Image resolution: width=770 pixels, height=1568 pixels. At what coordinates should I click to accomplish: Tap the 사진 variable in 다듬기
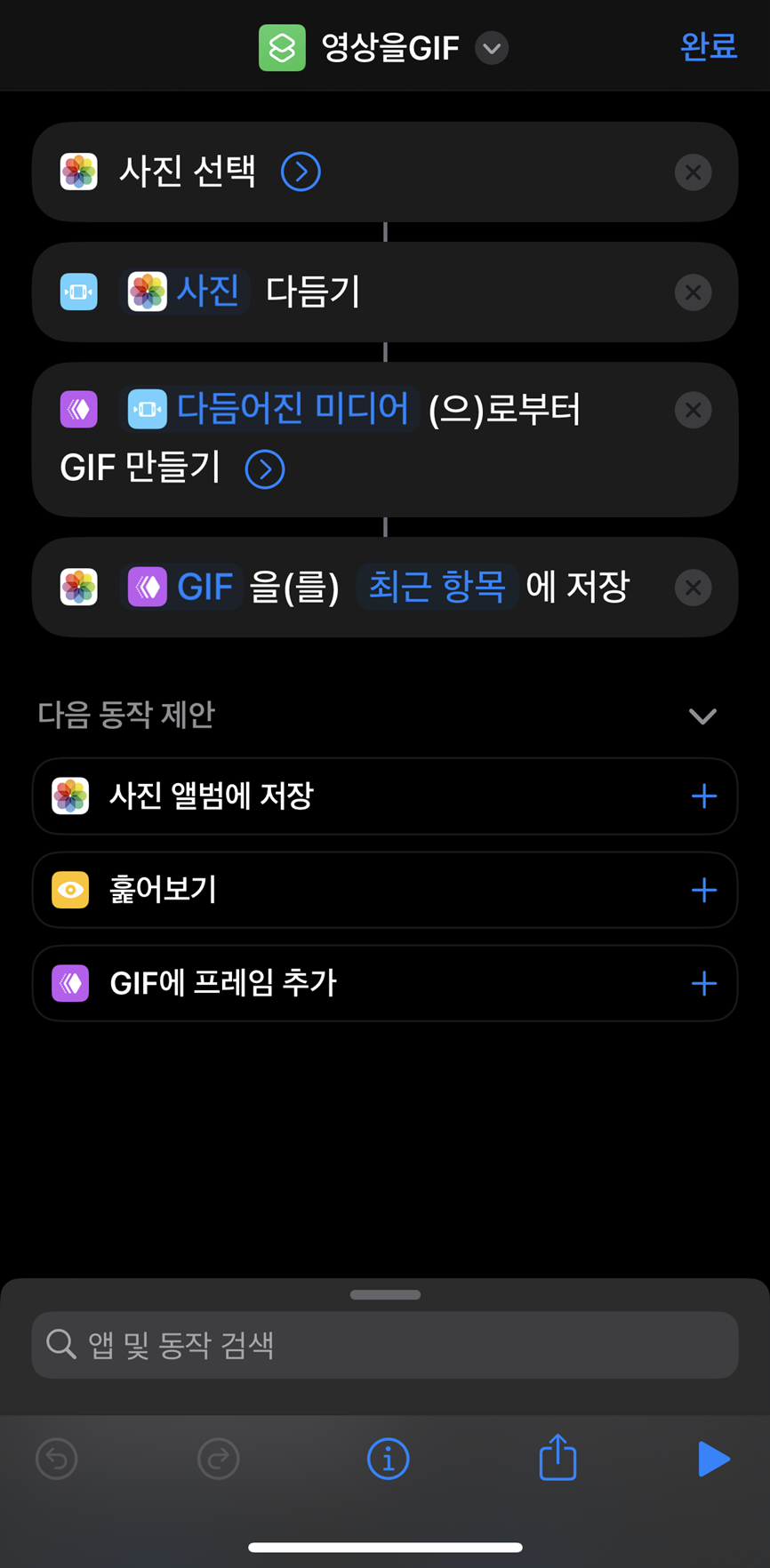[x=185, y=291]
